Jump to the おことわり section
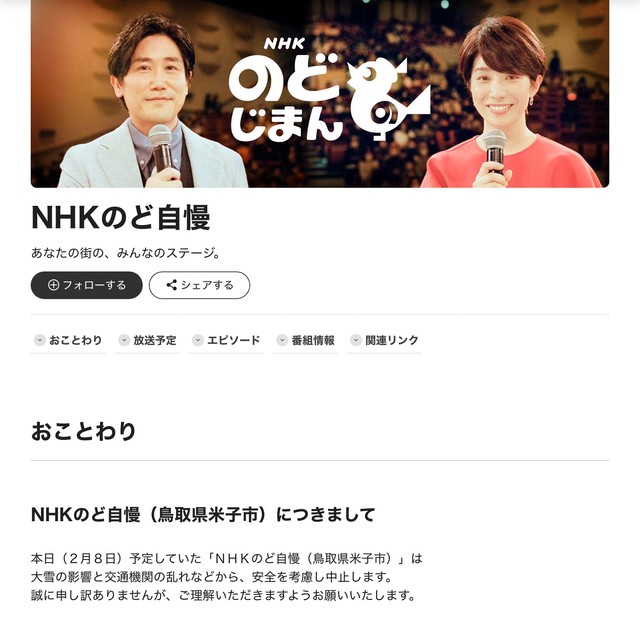This screenshot has height=620, width=640. coord(68,340)
